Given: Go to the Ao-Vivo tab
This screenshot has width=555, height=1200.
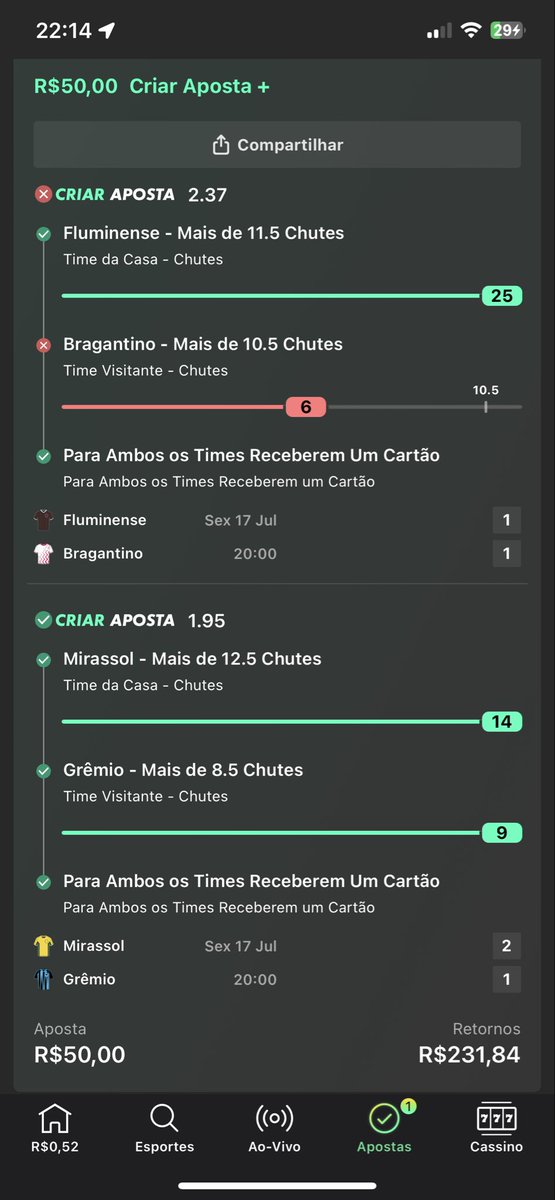Looking at the screenshot, I should coord(274,1129).
